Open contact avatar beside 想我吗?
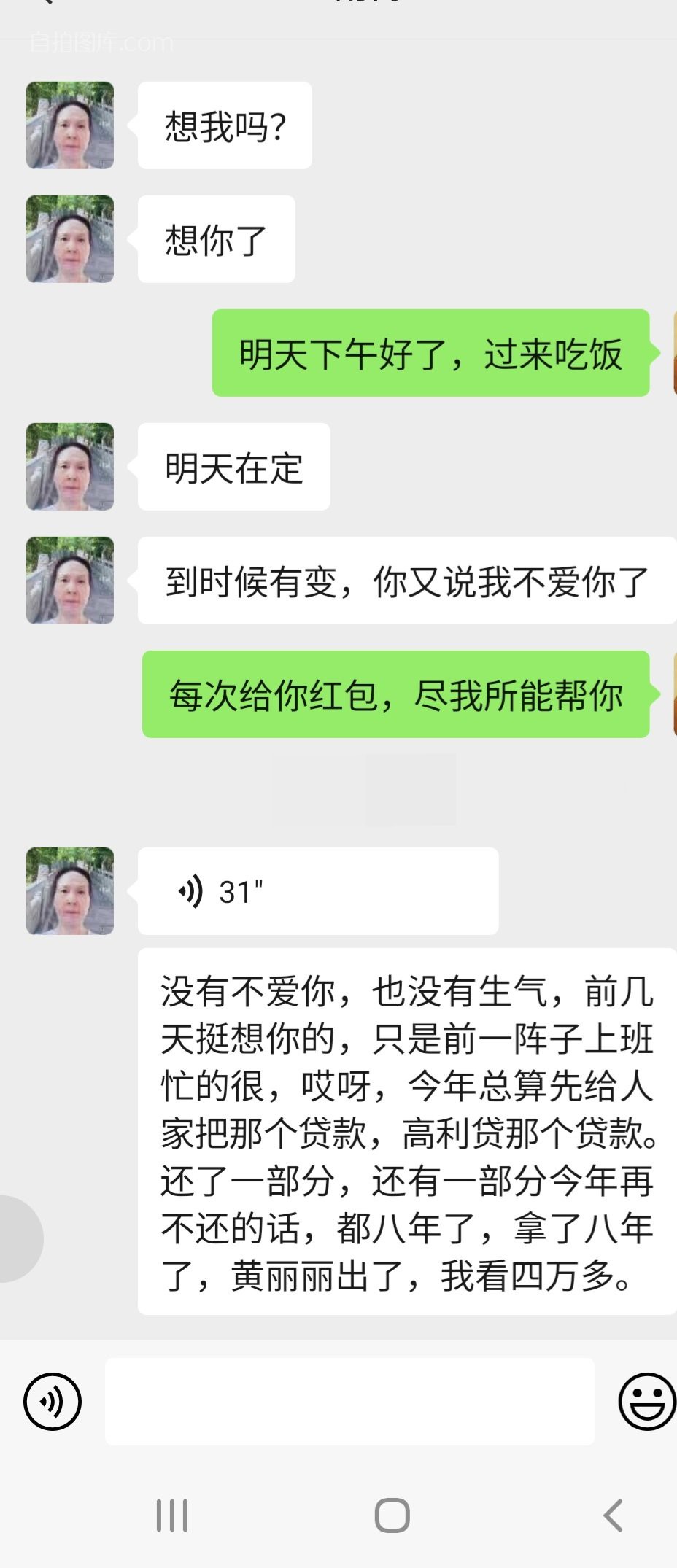 coord(70,125)
